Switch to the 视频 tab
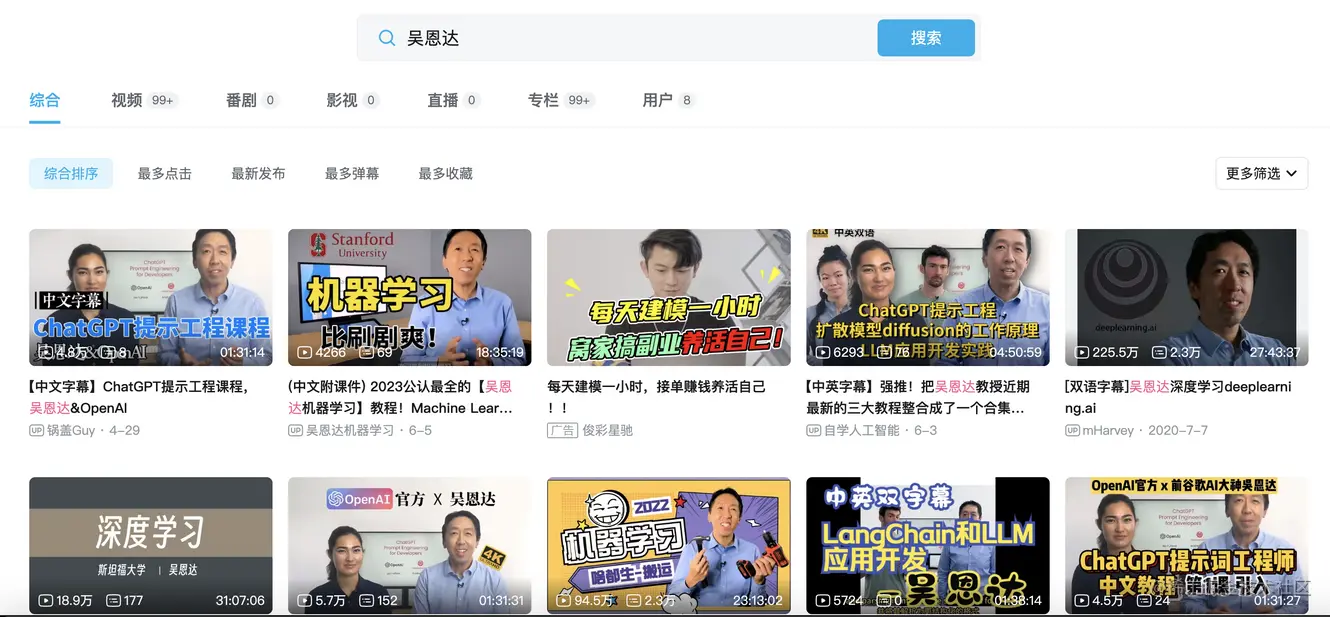 pos(127,100)
